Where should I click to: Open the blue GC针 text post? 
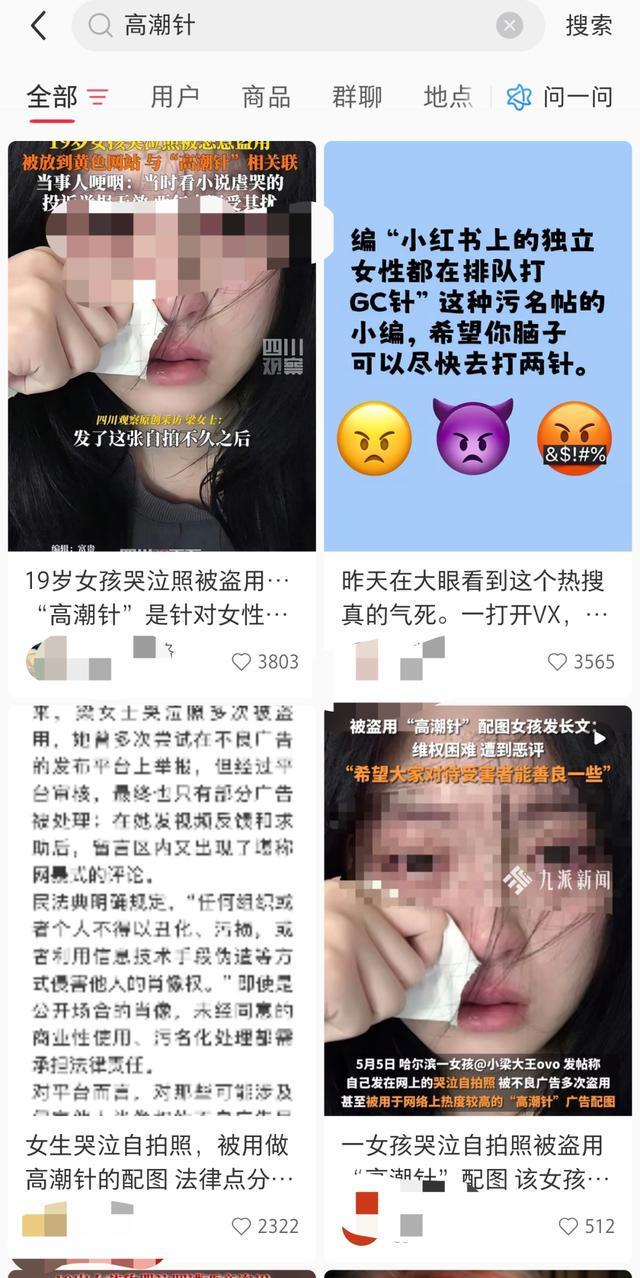[x=478, y=345]
